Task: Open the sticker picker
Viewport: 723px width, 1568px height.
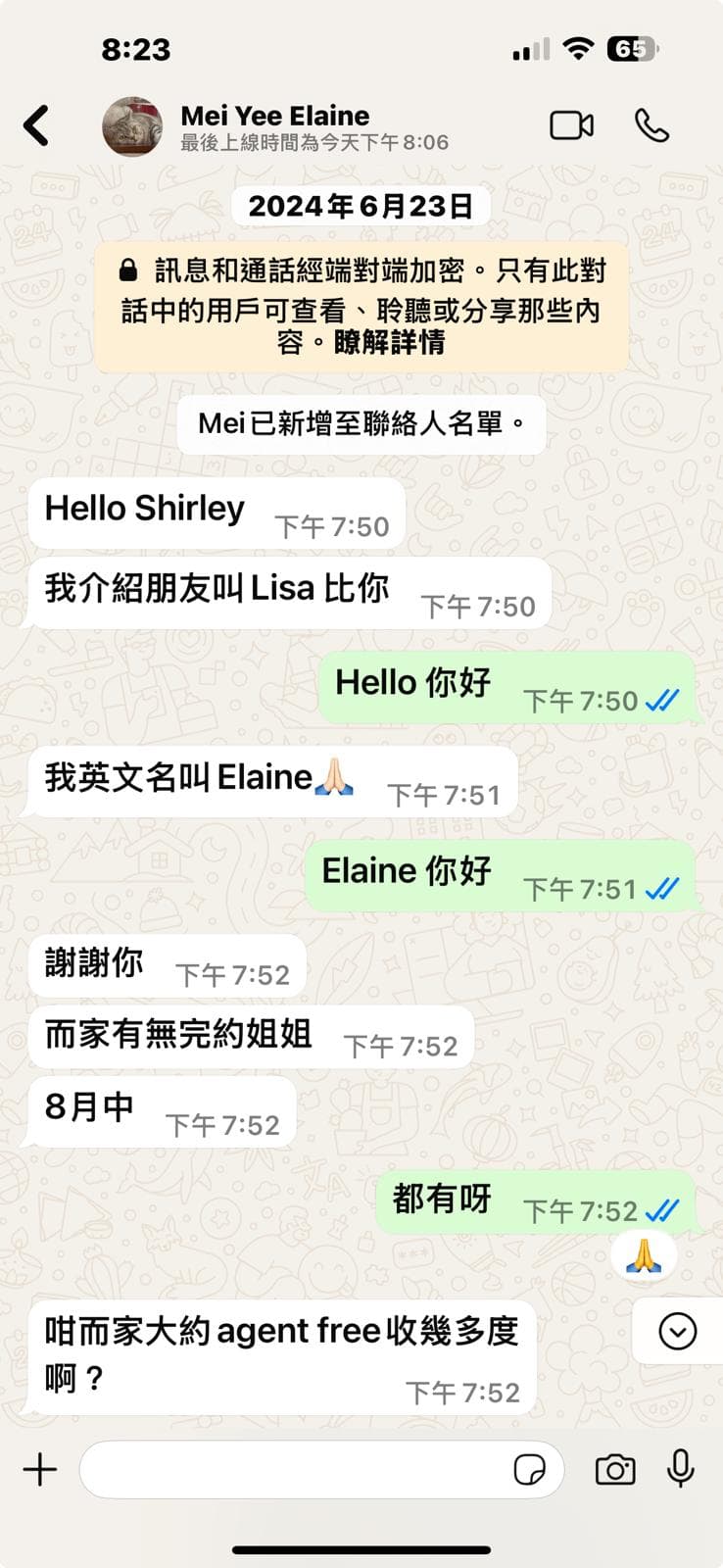Action: tap(529, 1469)
